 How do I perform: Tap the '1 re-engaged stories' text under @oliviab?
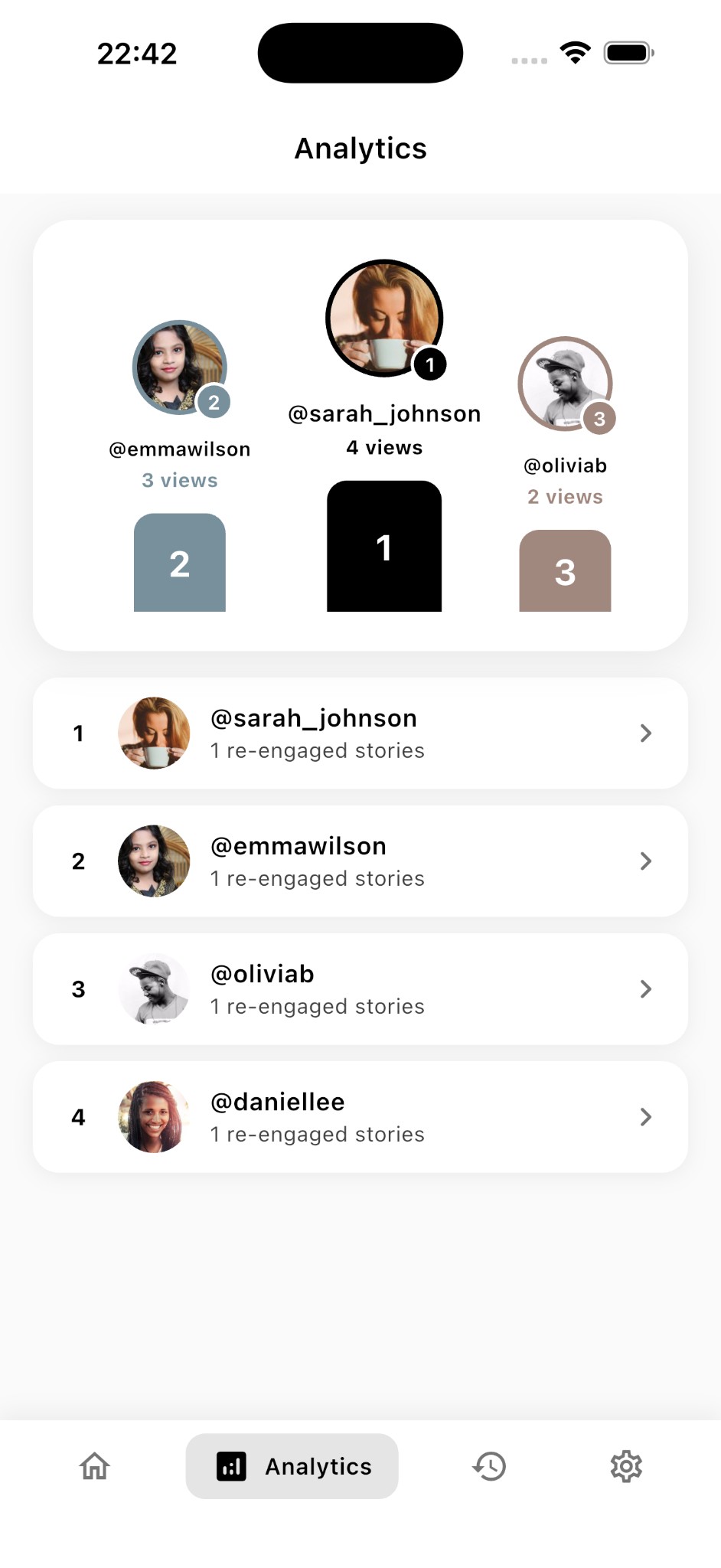point(317,1006)
